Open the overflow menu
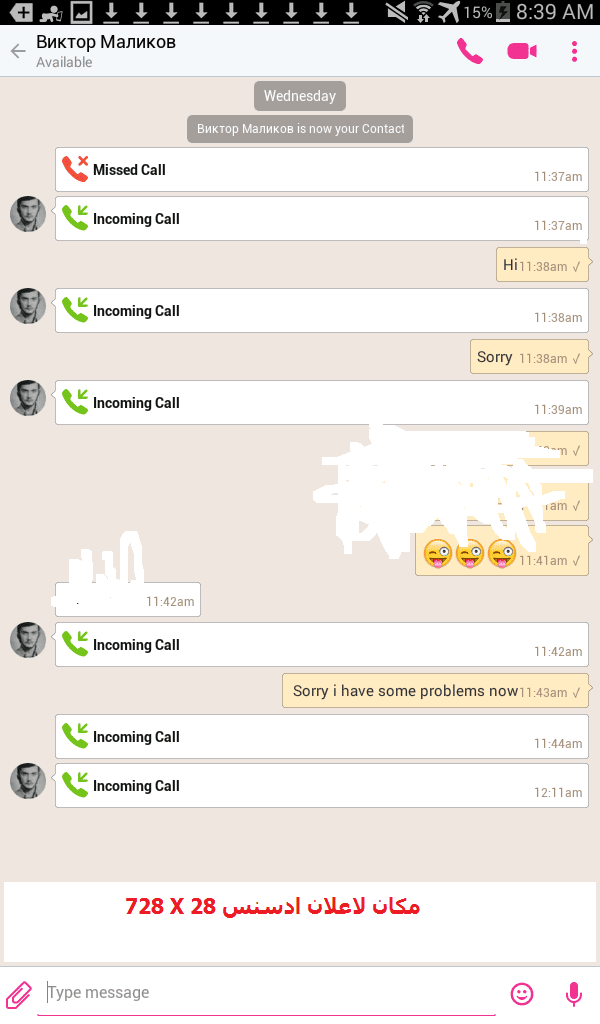Image resolution: width=600 pixels, height=1024 pixels. pos(574,51)
